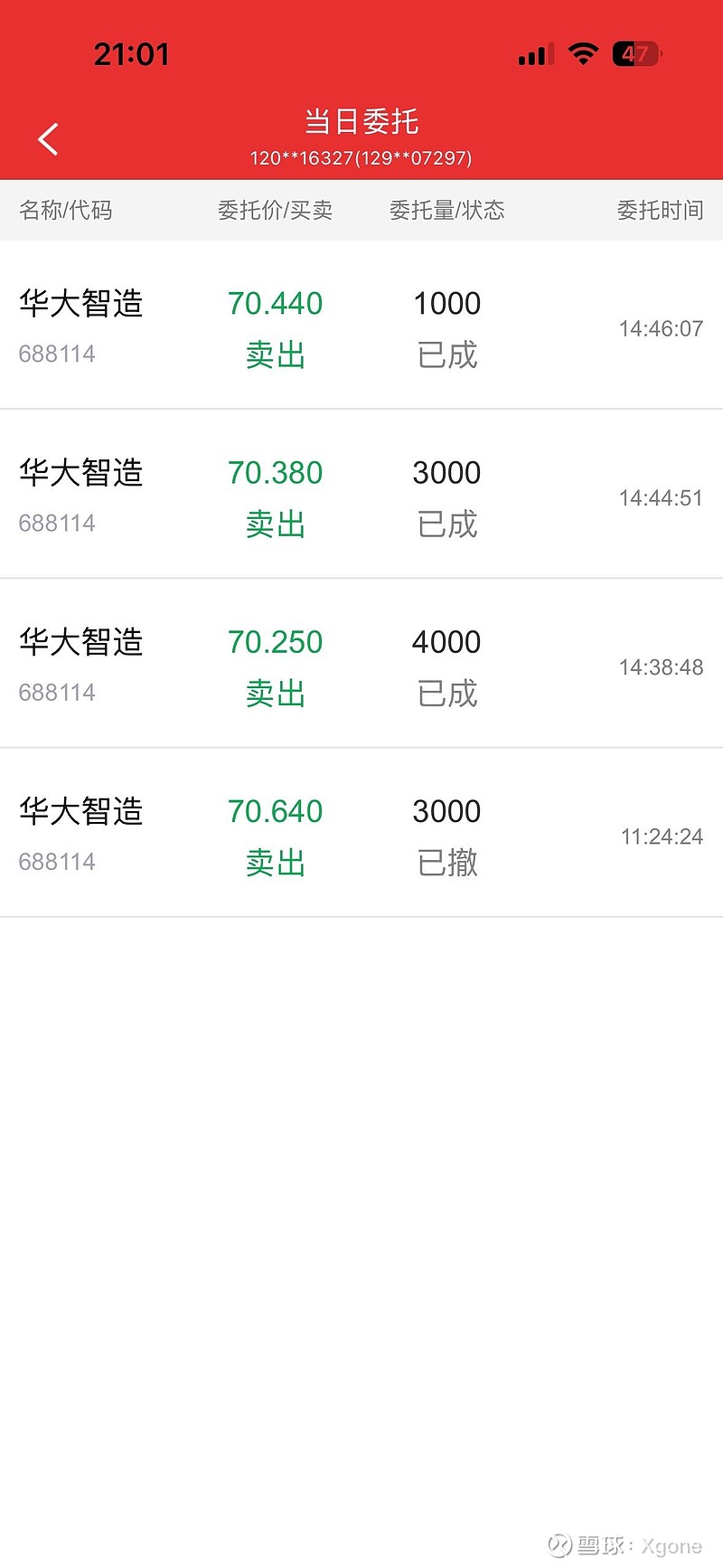723x1568 pixels.
Task: Open the 委托时间 column header
Action: pos(661,211)
